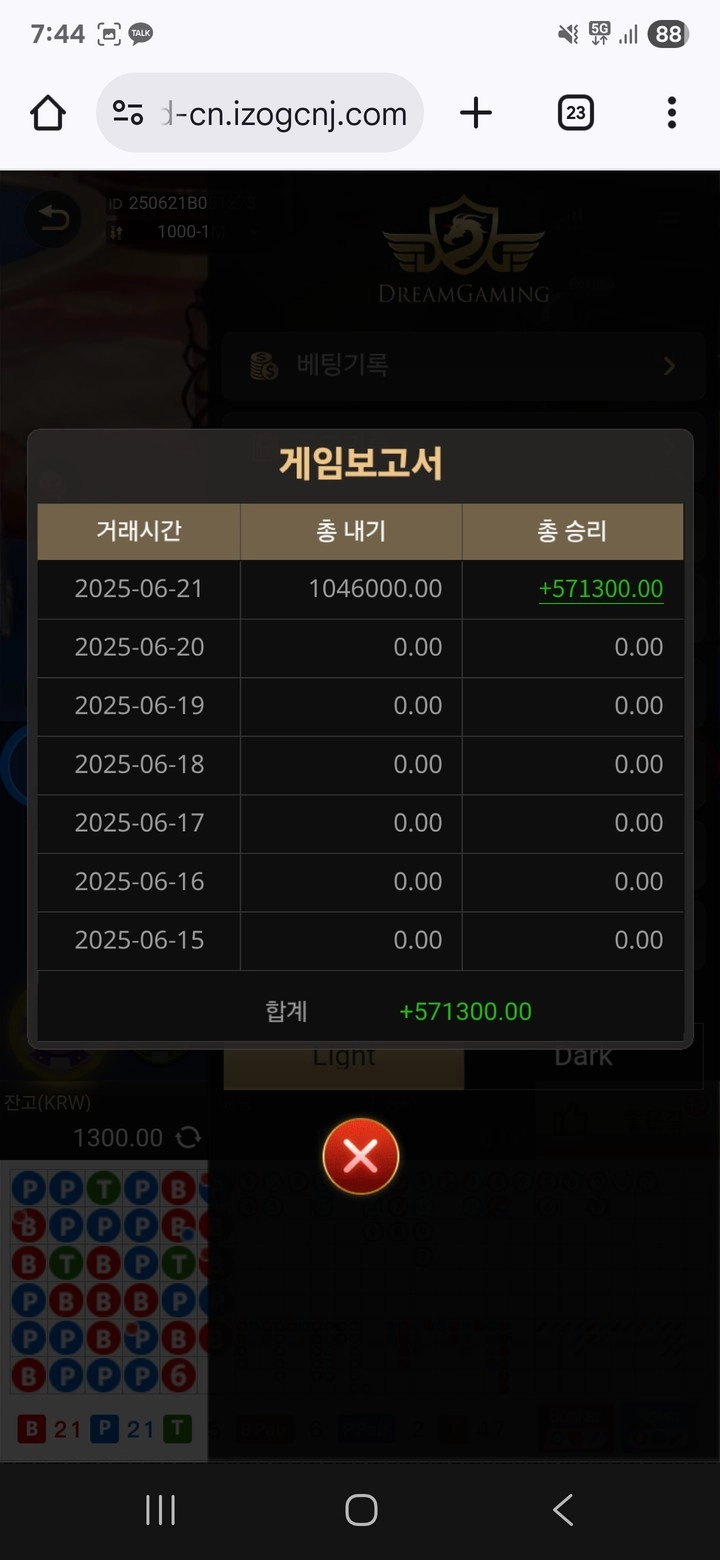Go to the browser home page

coord(48,113)
